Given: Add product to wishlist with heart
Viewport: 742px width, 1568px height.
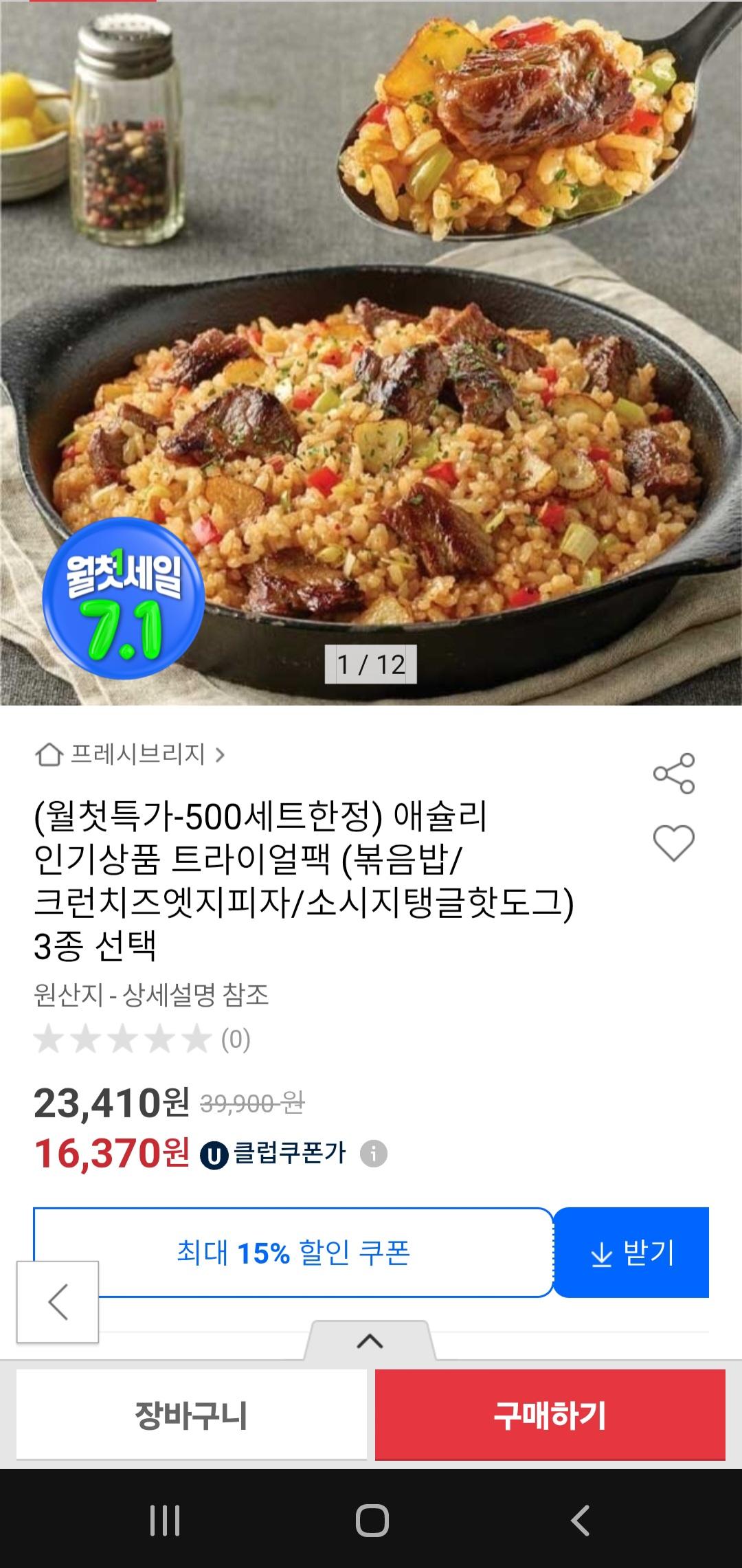Looking at the screenshot, I should (673, 842).
